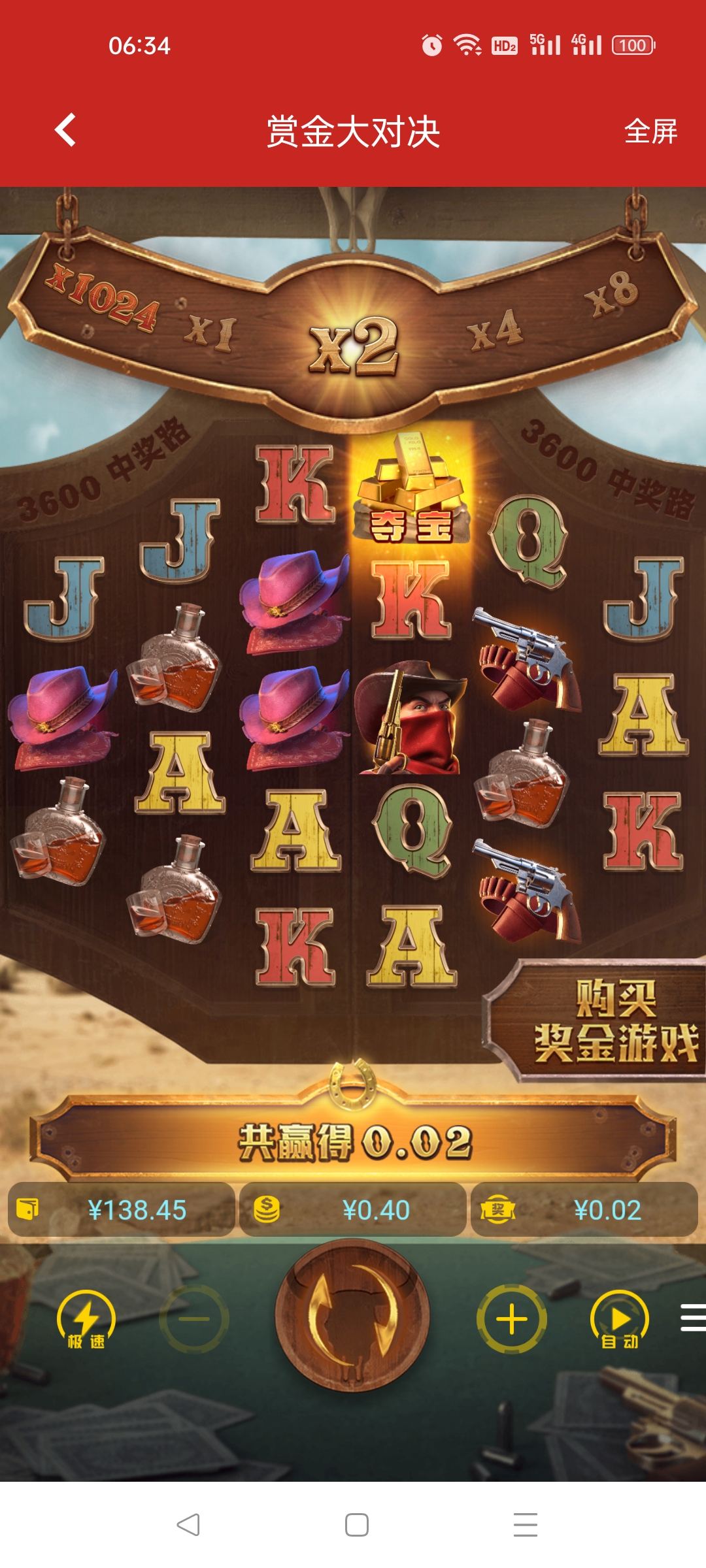Open the ¥0.40 bet amount options
This screenshot has width=706, height=1568.
coord(353,1210)
